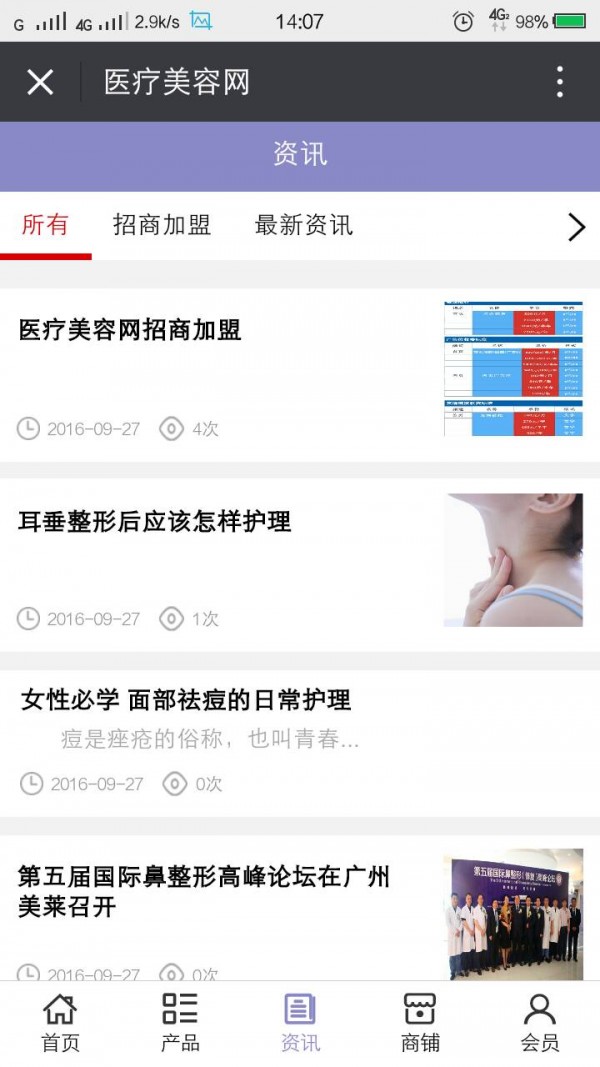The width and height of the screenshot is (600, 1067).
Task: Open the 会员 tab
Action: pos(540,1023)
